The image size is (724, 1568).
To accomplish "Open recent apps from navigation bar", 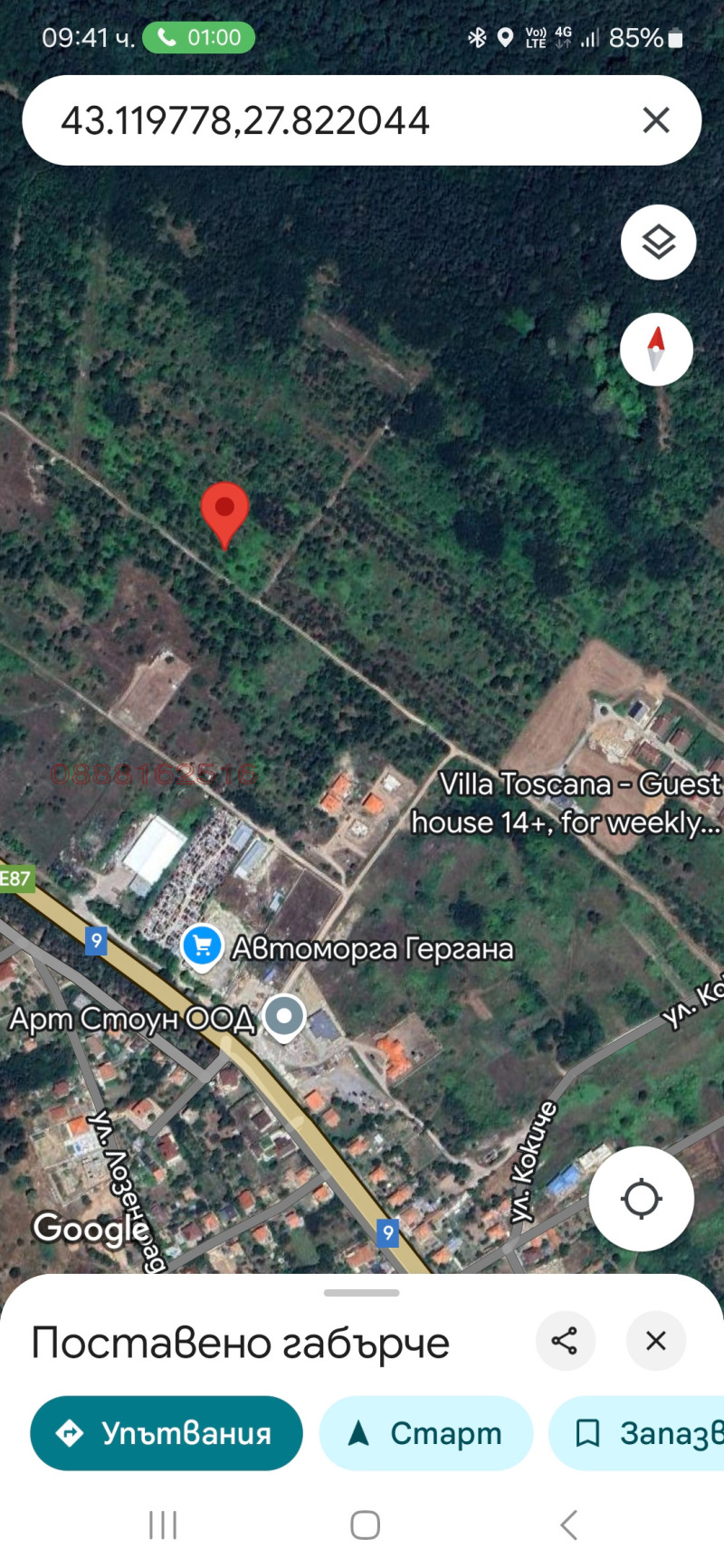I will coord(163,1525).
